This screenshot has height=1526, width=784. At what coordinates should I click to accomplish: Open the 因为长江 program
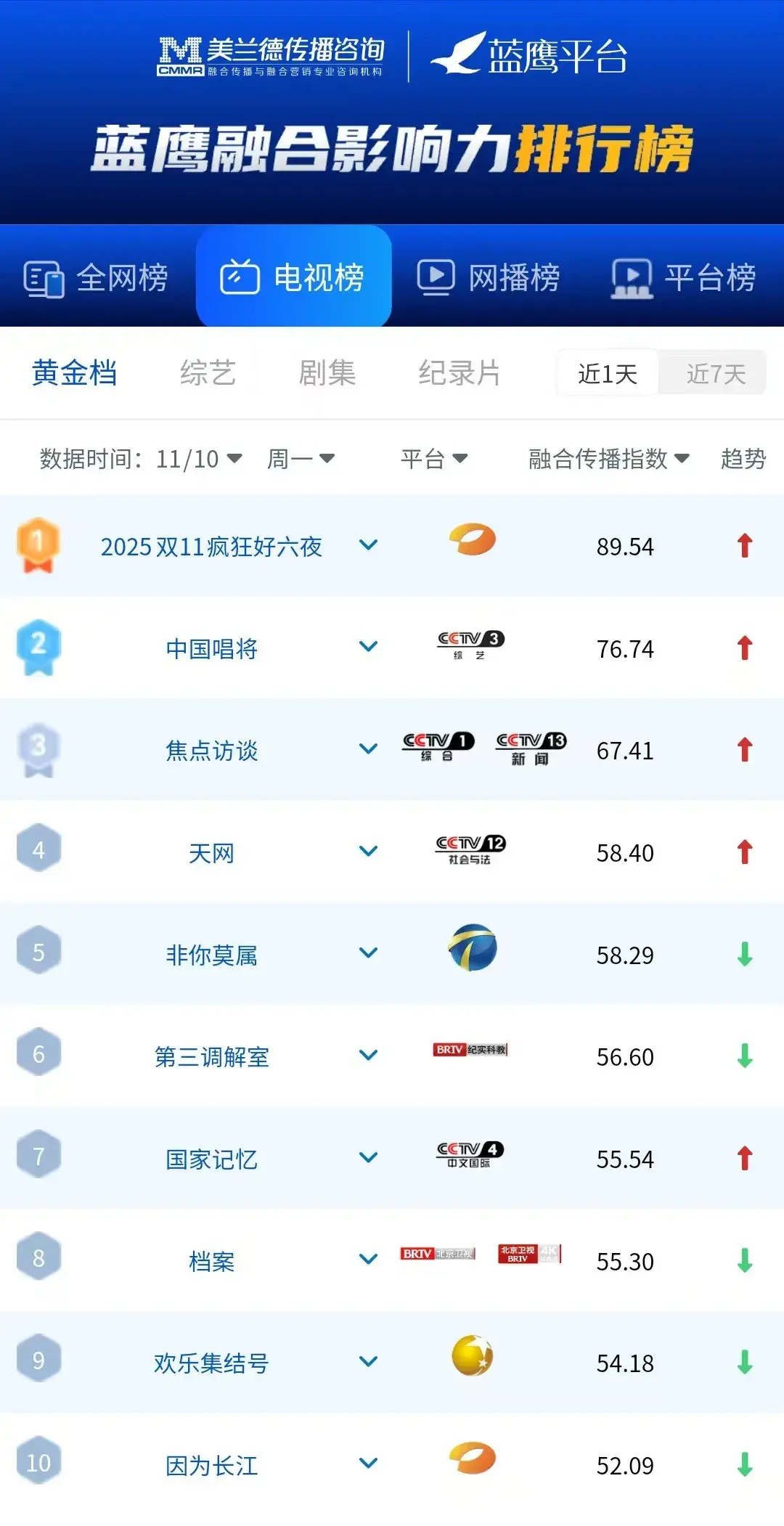click(x=211, y=1466)
